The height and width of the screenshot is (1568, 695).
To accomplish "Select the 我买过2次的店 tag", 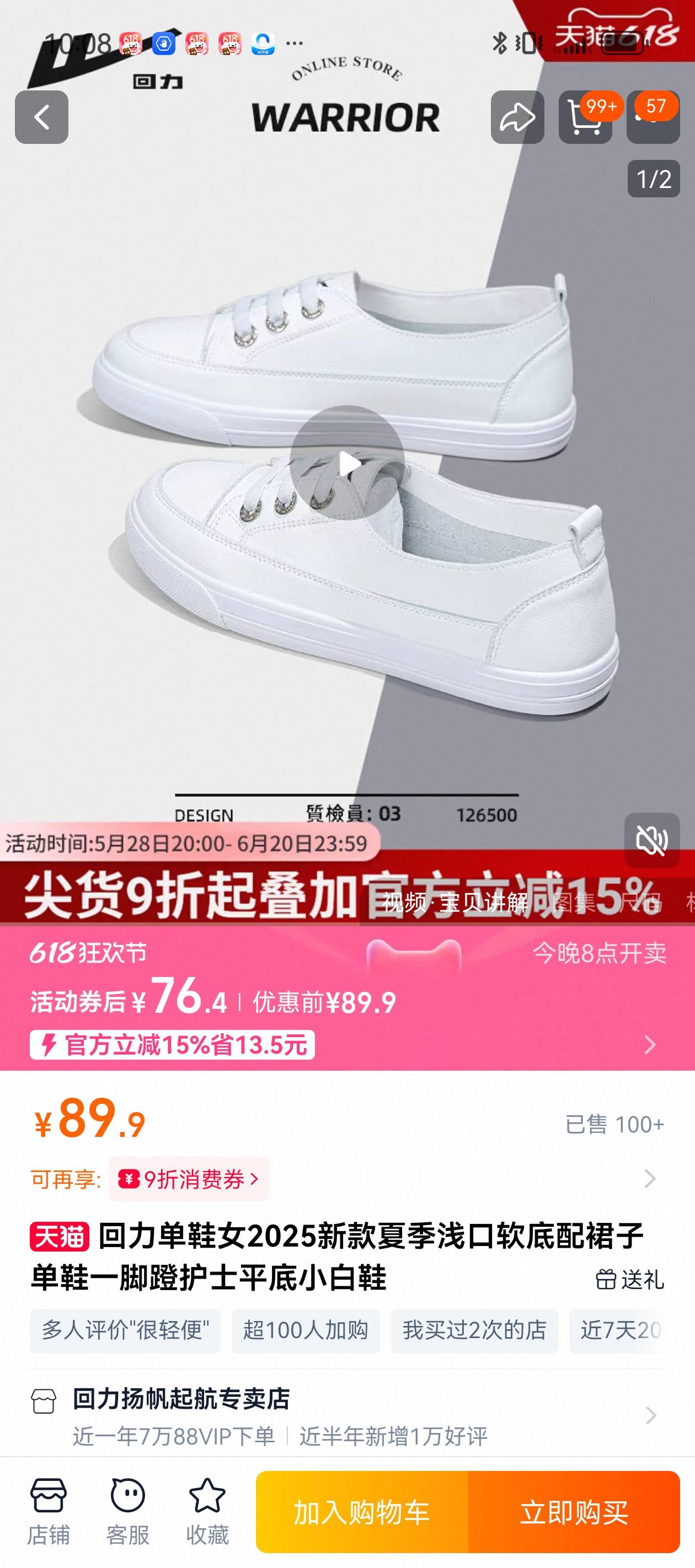I will click(x=474, y=1330).
